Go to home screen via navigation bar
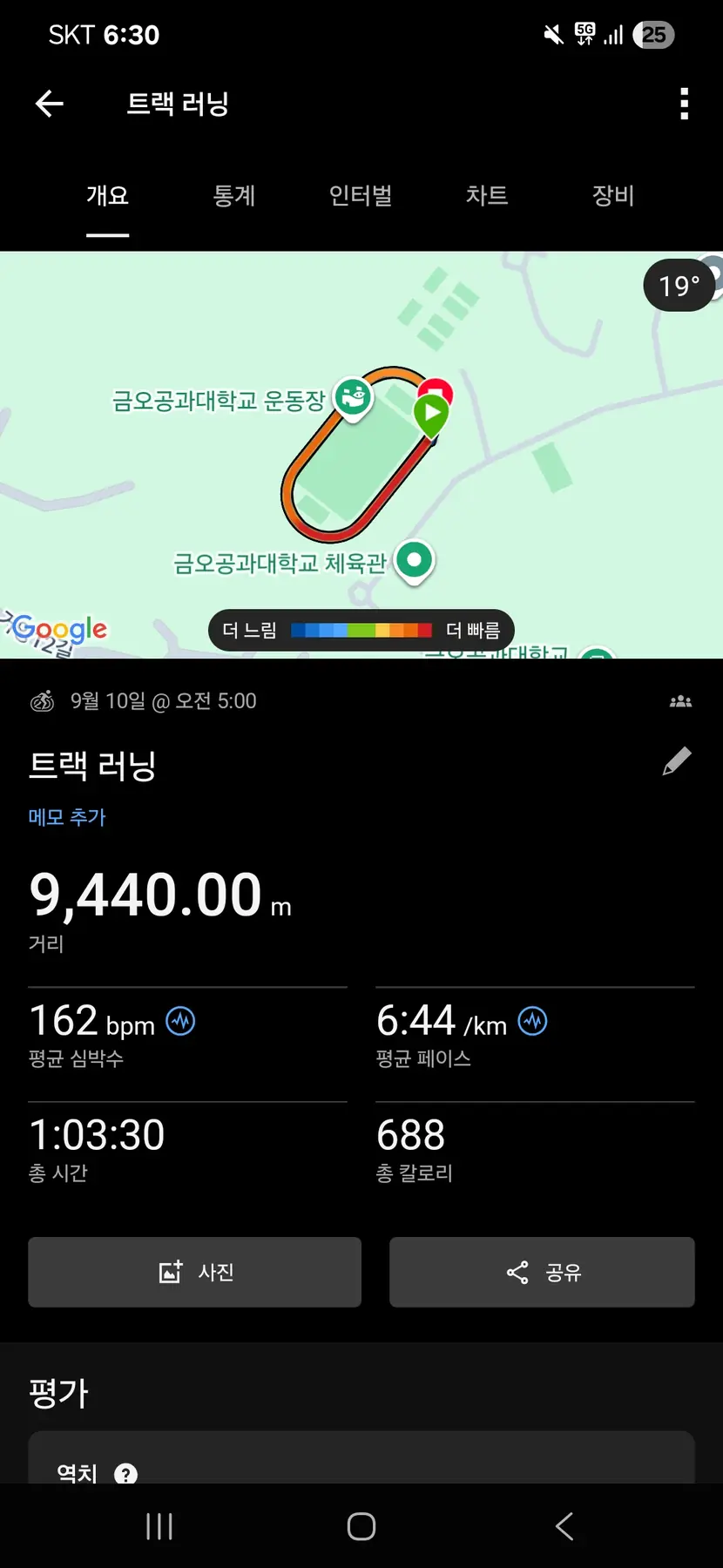The height and width of the screenshot is (1568, 723). point(361,1526)
